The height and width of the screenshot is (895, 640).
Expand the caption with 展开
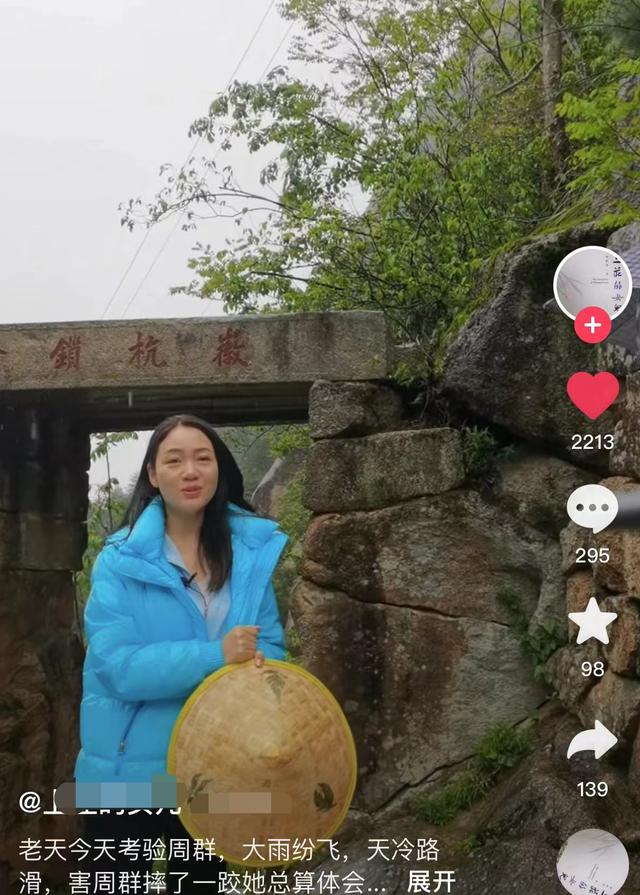(432, 880)
